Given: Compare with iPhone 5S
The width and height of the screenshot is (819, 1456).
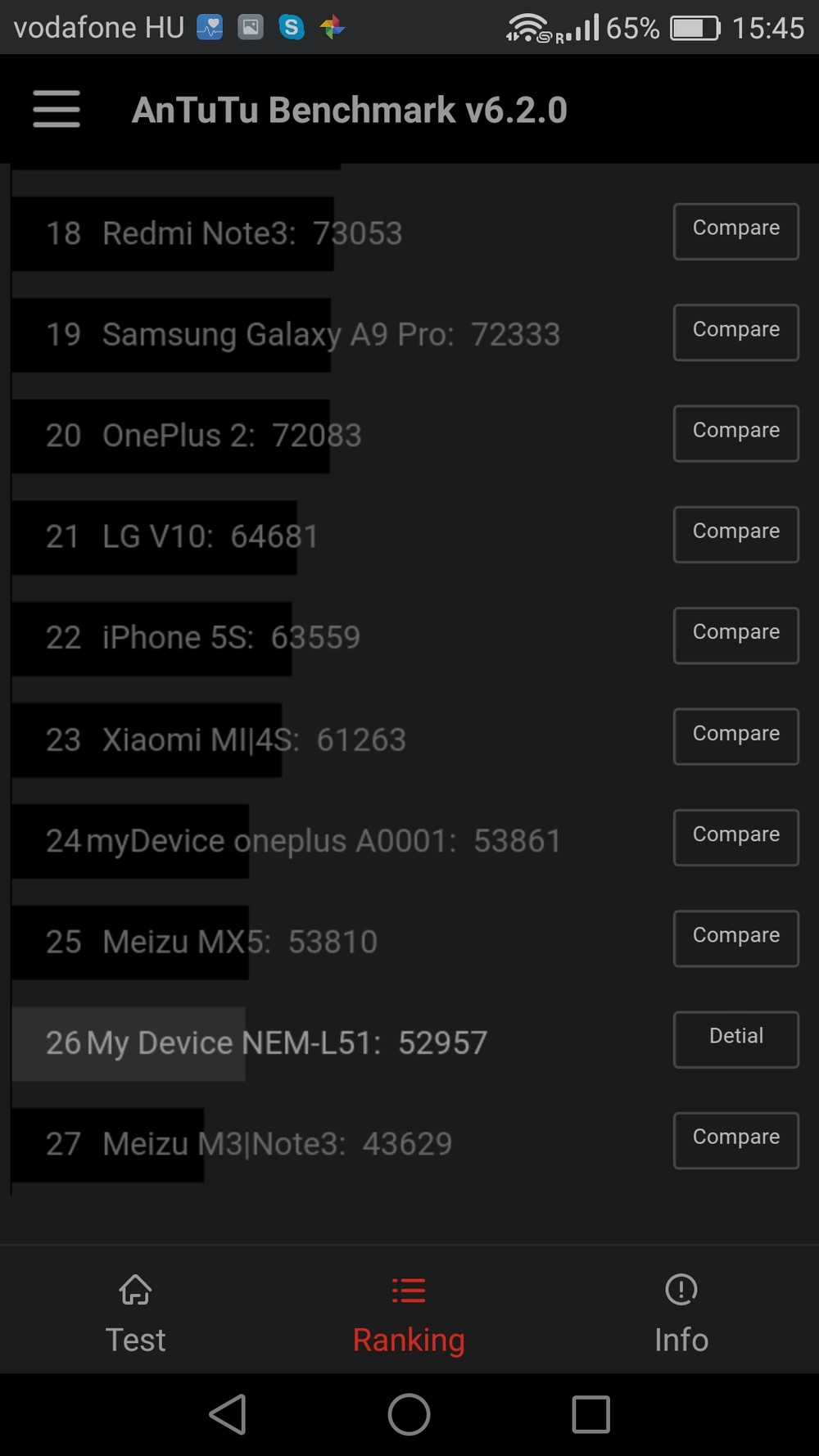Looking at the screenshot, I should pos(735,635).
